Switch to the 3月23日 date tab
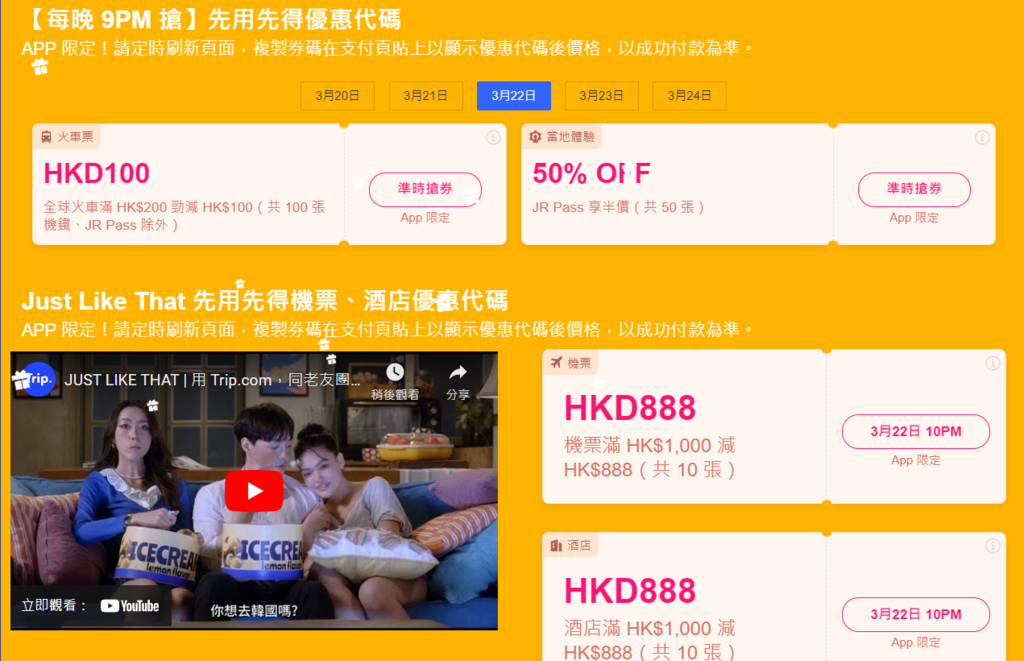 601,96
